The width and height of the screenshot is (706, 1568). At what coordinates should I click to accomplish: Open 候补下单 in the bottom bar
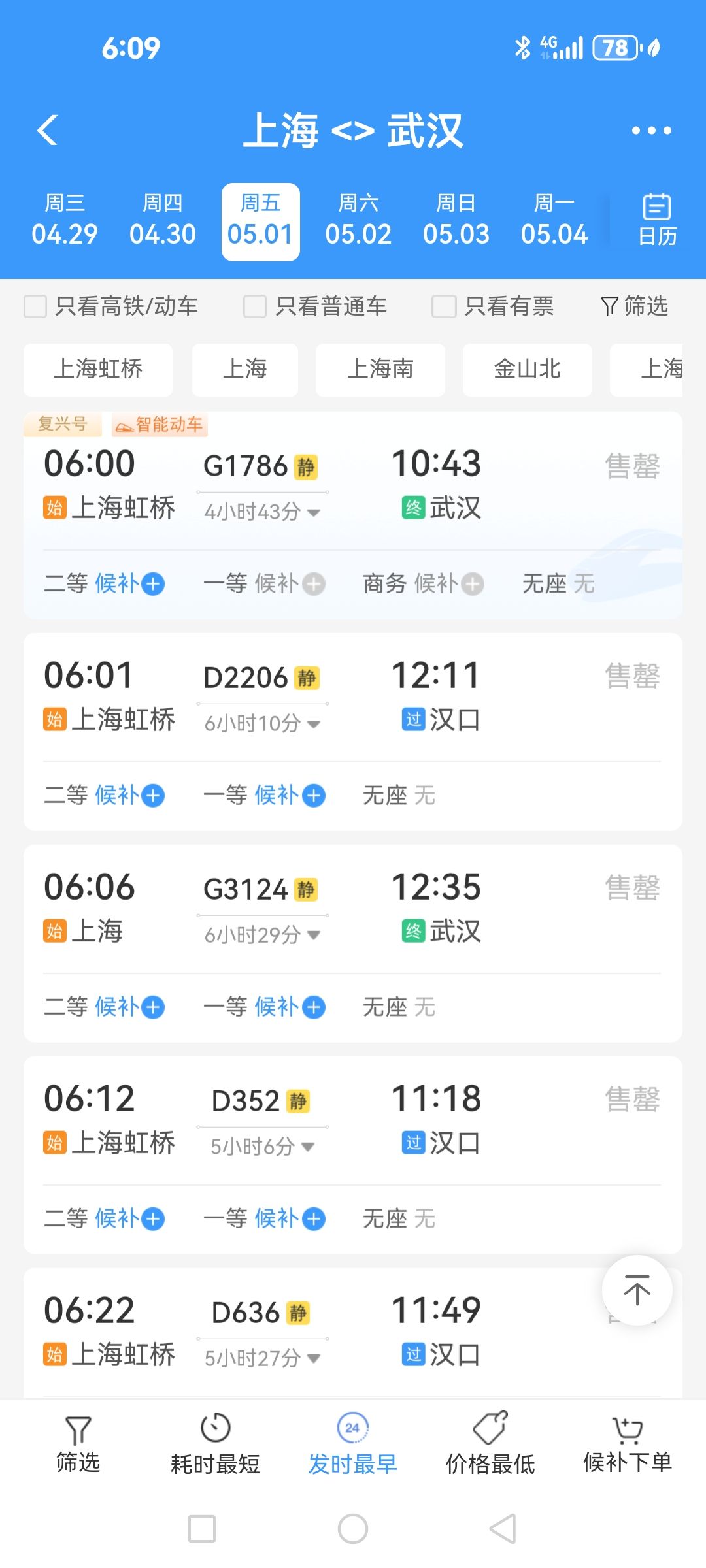(x=627, y=1445)
